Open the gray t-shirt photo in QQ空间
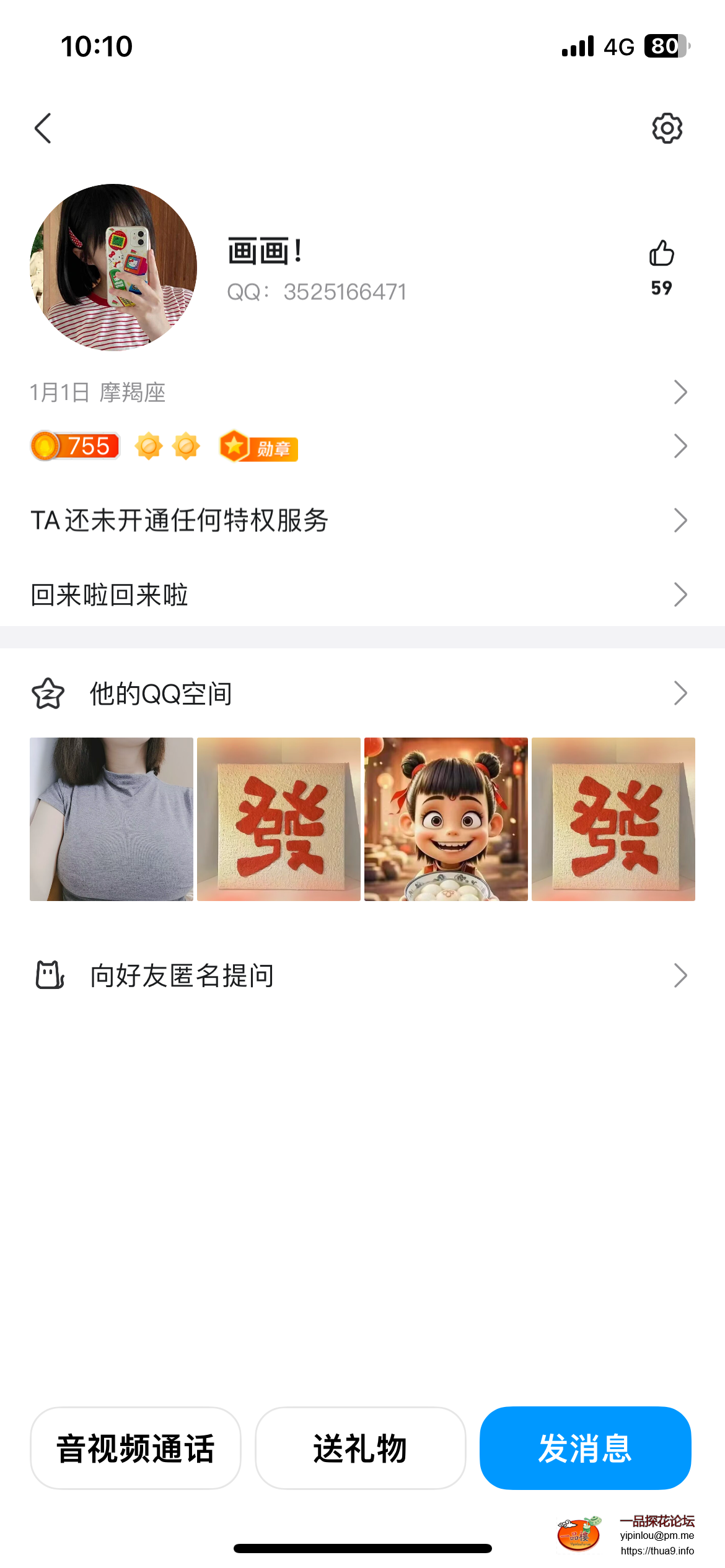This screenshot has width=725, height=1568. [x=112, y=819]
